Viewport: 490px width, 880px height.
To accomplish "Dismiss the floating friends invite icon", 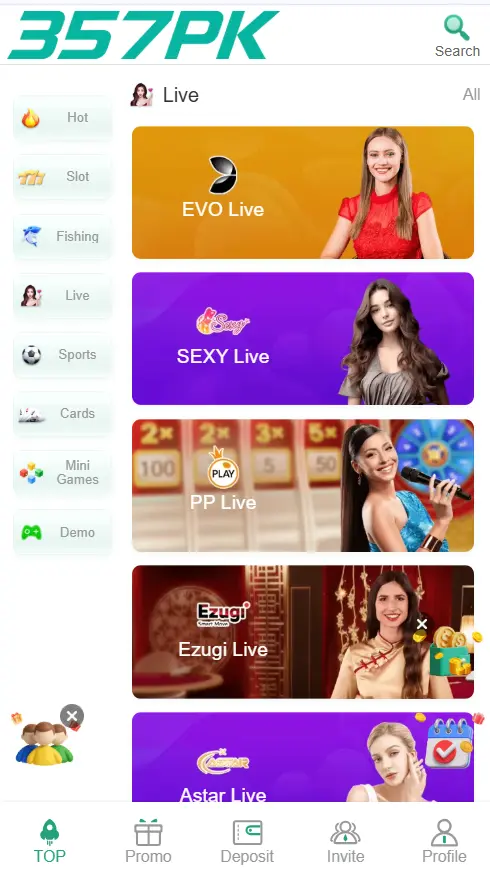I will click(x=72, y=716).
